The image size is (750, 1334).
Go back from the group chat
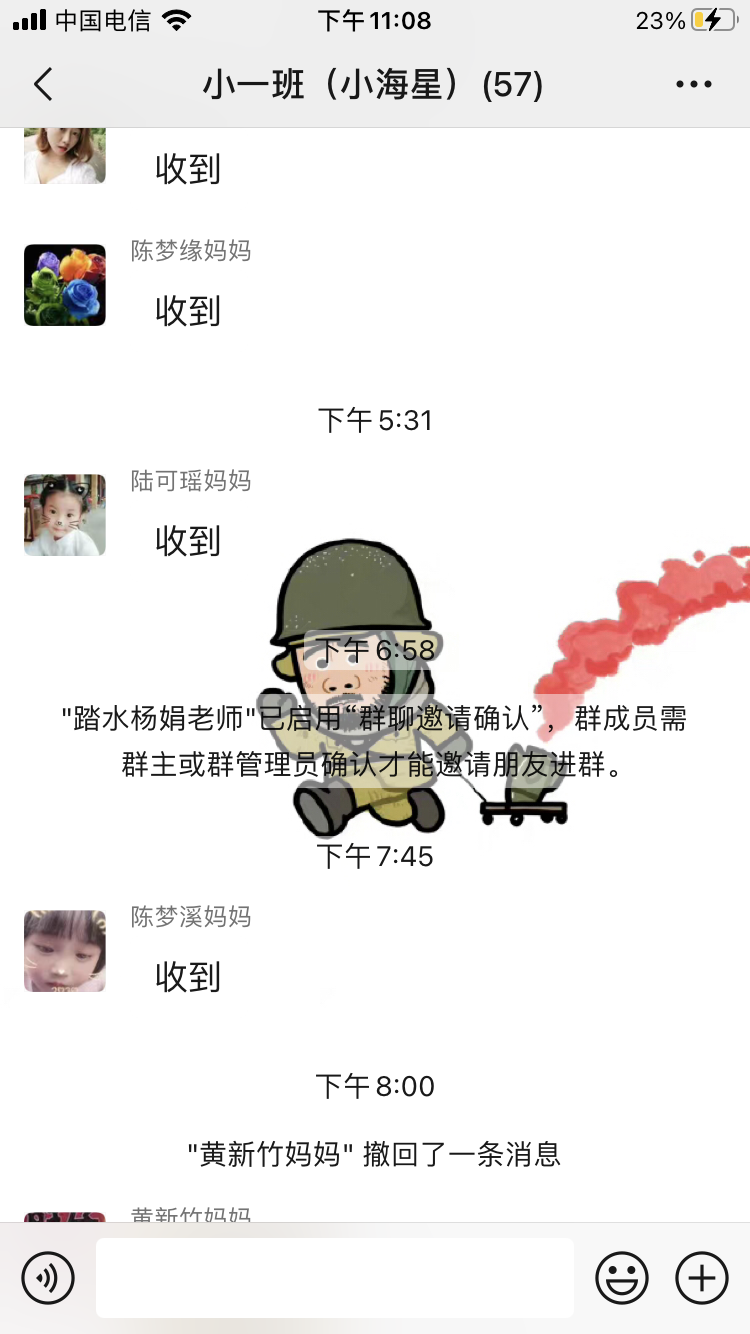(x=42, y=85)
